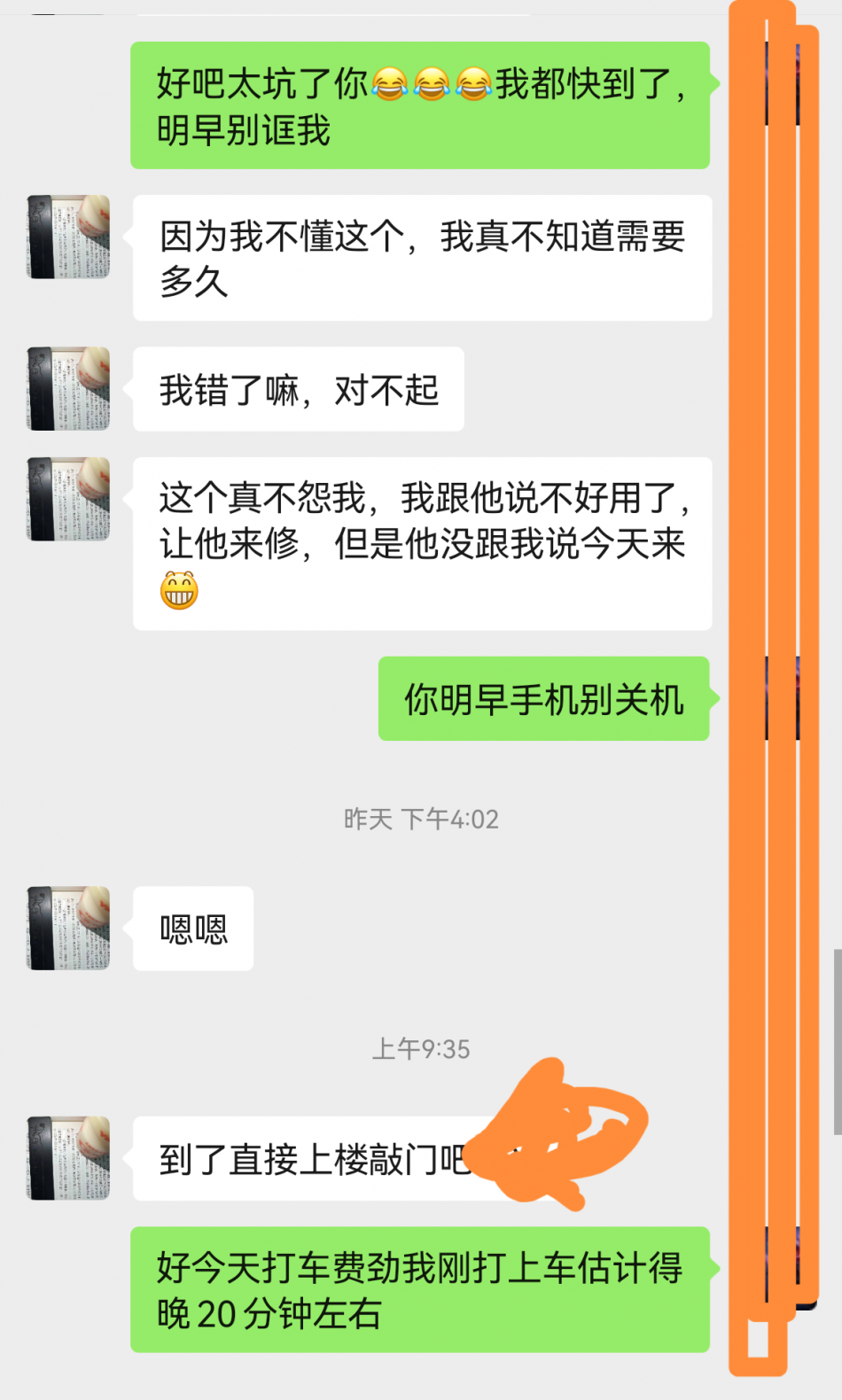Tap avatar beside '这个真不怨我' message
Viewport: 842px width, 1400px height.
point(68,499)
